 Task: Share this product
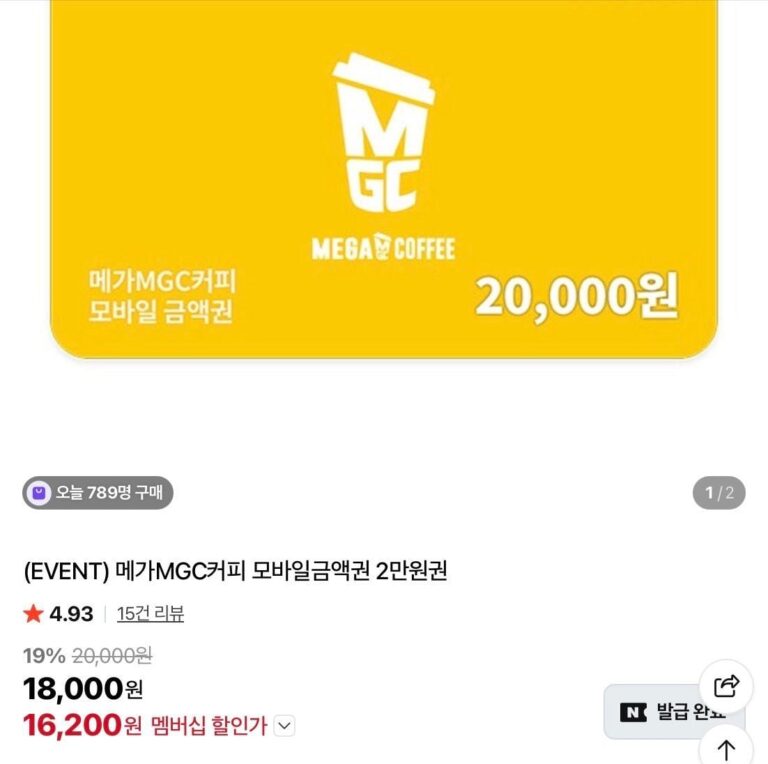[727, 686]
